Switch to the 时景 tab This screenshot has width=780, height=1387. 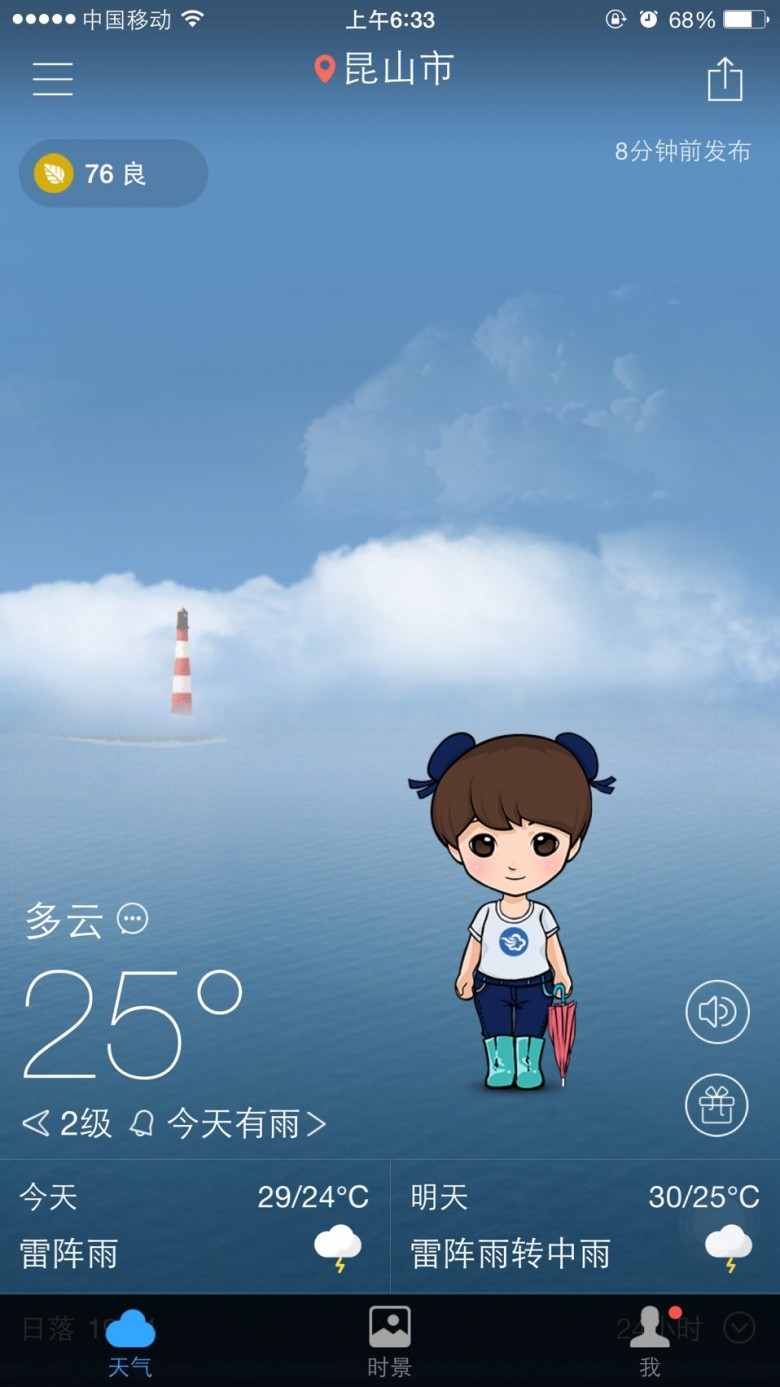tap(390, 1341)
